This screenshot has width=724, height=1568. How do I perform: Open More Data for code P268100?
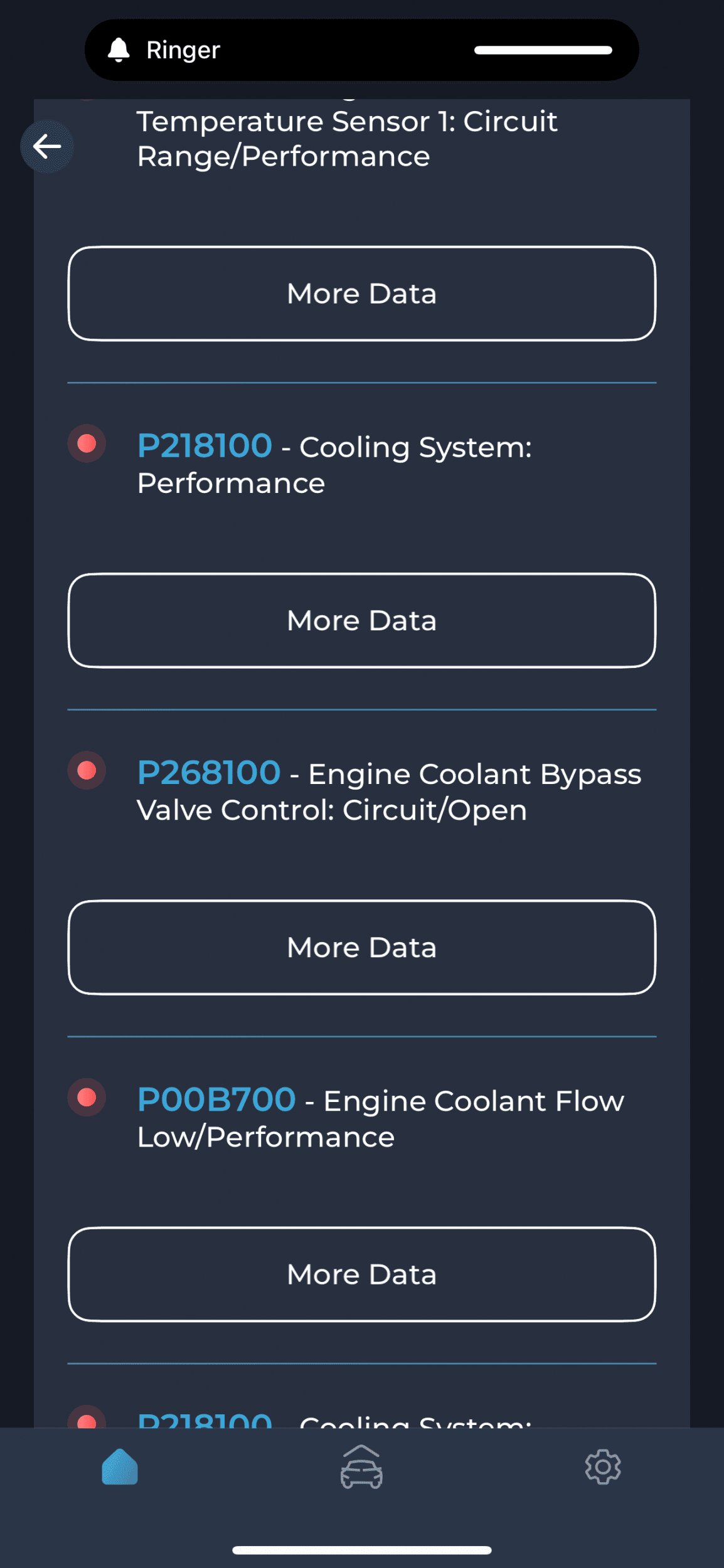tap(362, 947)
